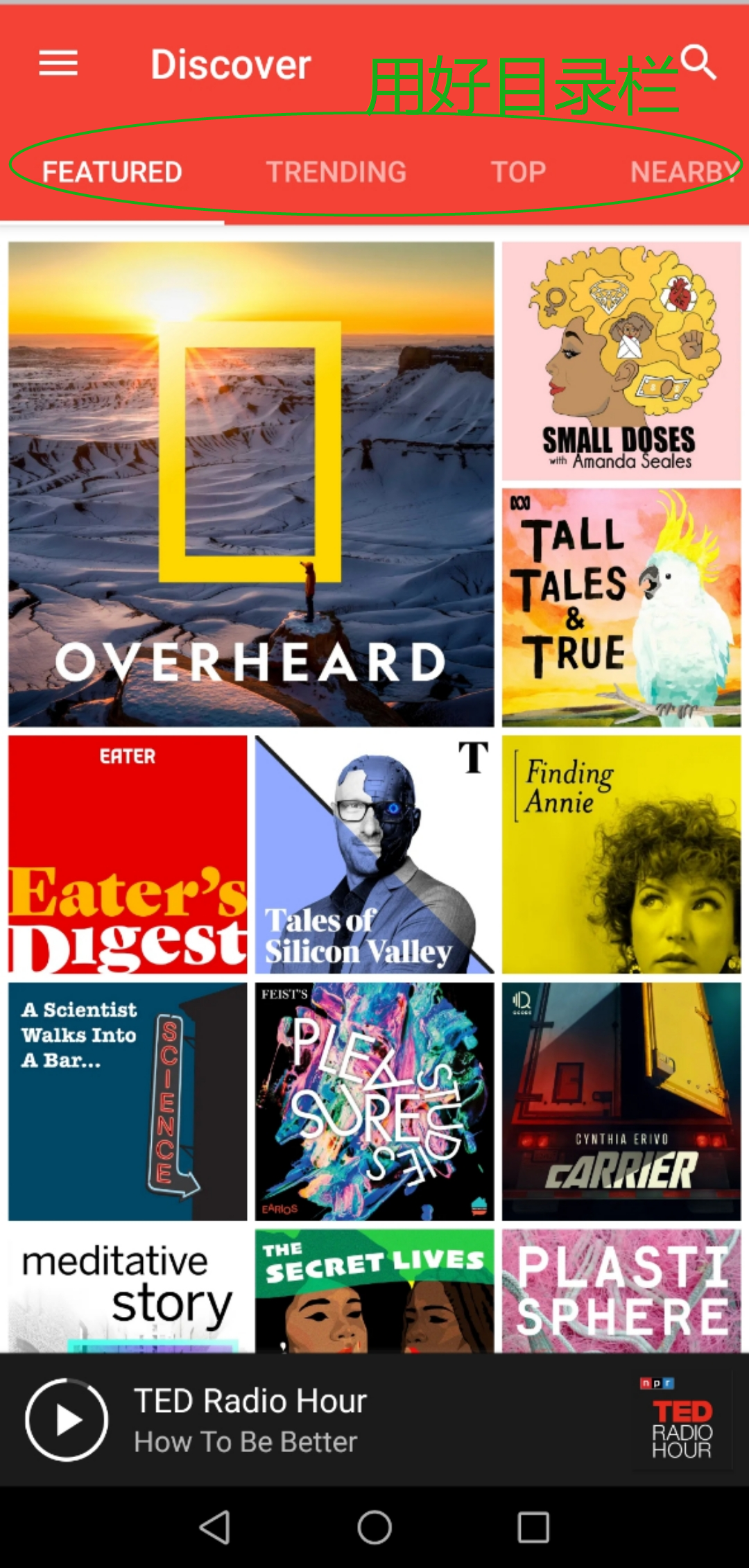Open The Secret Lives podcast tile
749x1568 pixels.
click(x=374, y=1291)
